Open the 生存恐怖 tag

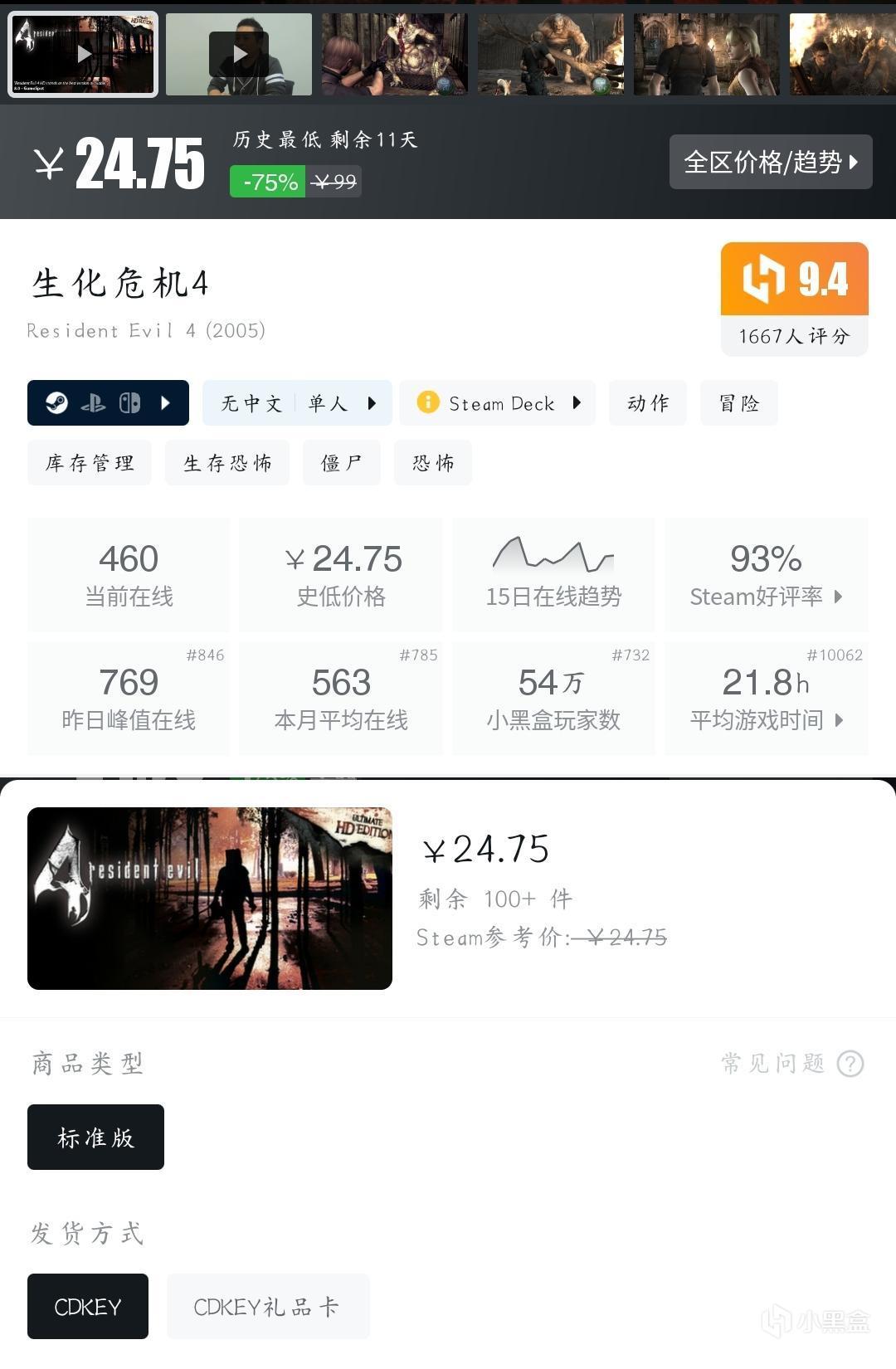tap(227, 463)
